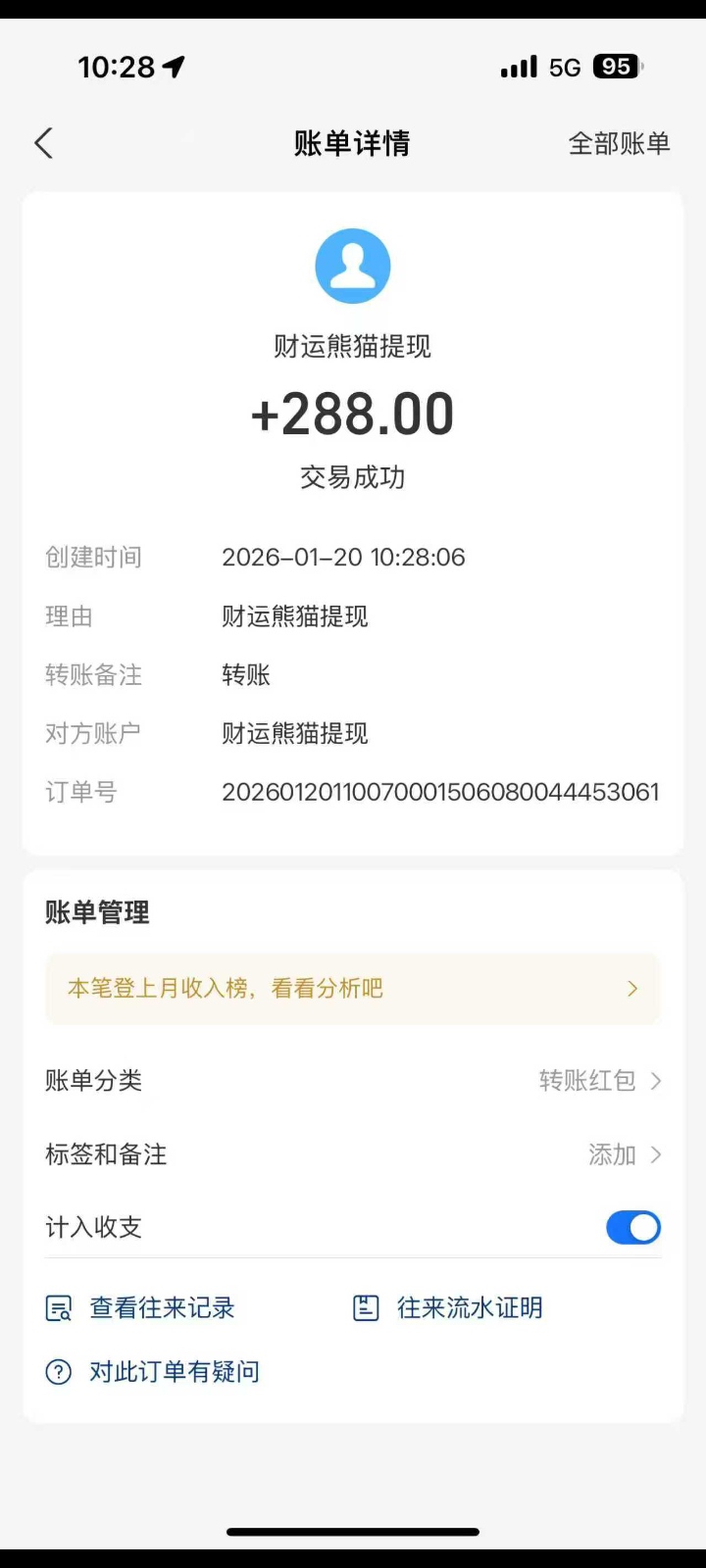
Task: Select the 查看往来记录 record icon
Action: point(57,1307)
